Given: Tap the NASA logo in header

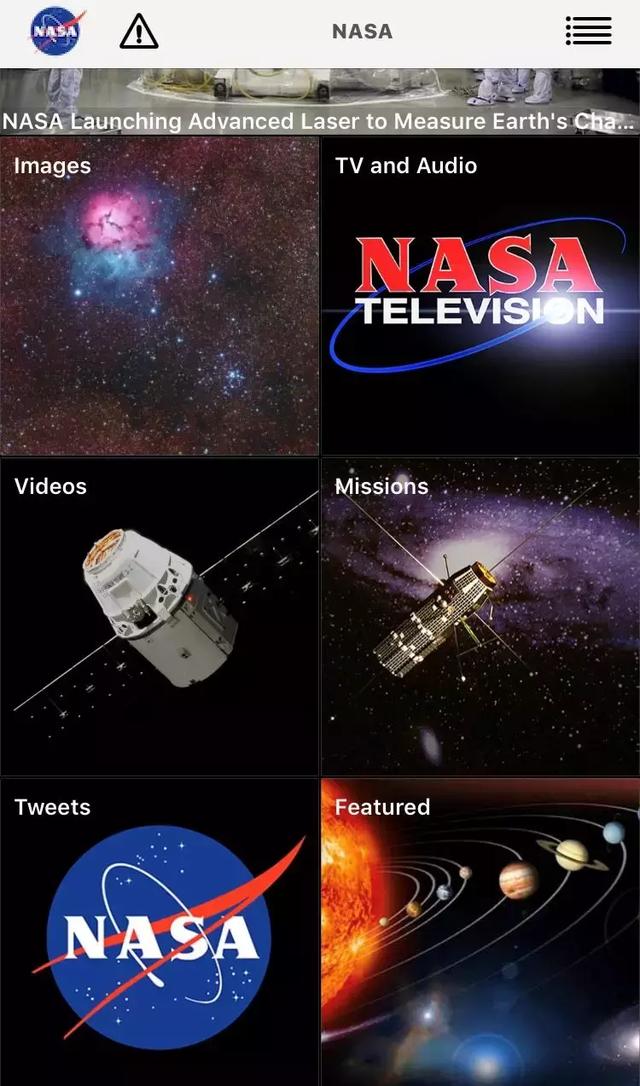Looking at the screenshot, I should (x=56, y=32).
